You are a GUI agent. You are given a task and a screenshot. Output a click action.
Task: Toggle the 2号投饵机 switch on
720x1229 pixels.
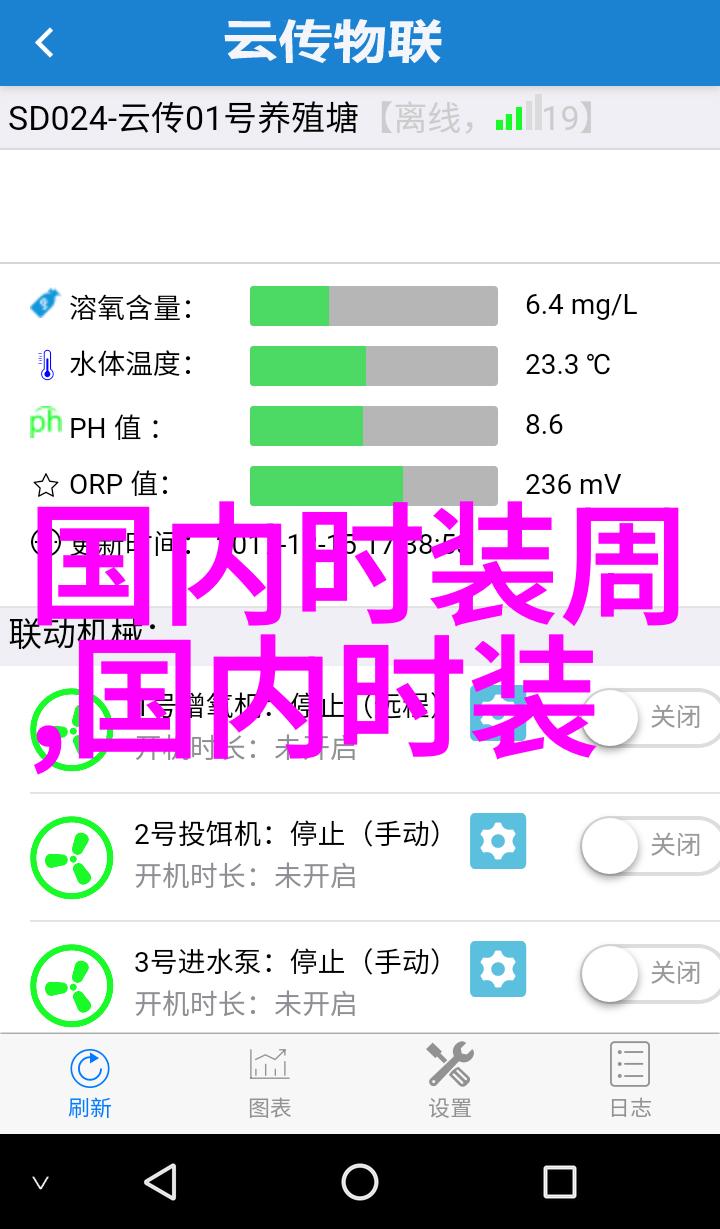(x=650, y=846)
